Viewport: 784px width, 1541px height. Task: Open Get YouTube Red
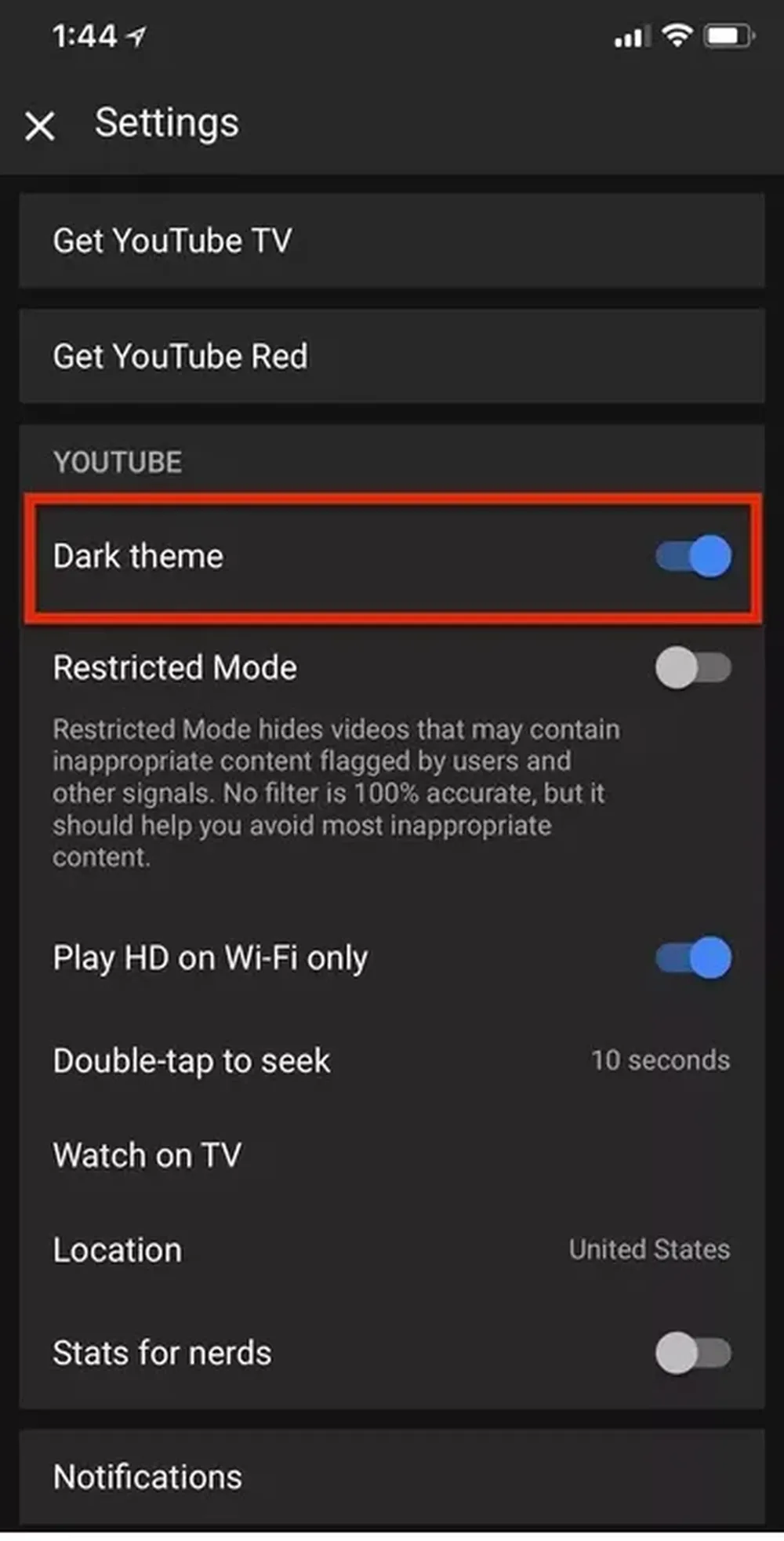(x=390, y=356)
